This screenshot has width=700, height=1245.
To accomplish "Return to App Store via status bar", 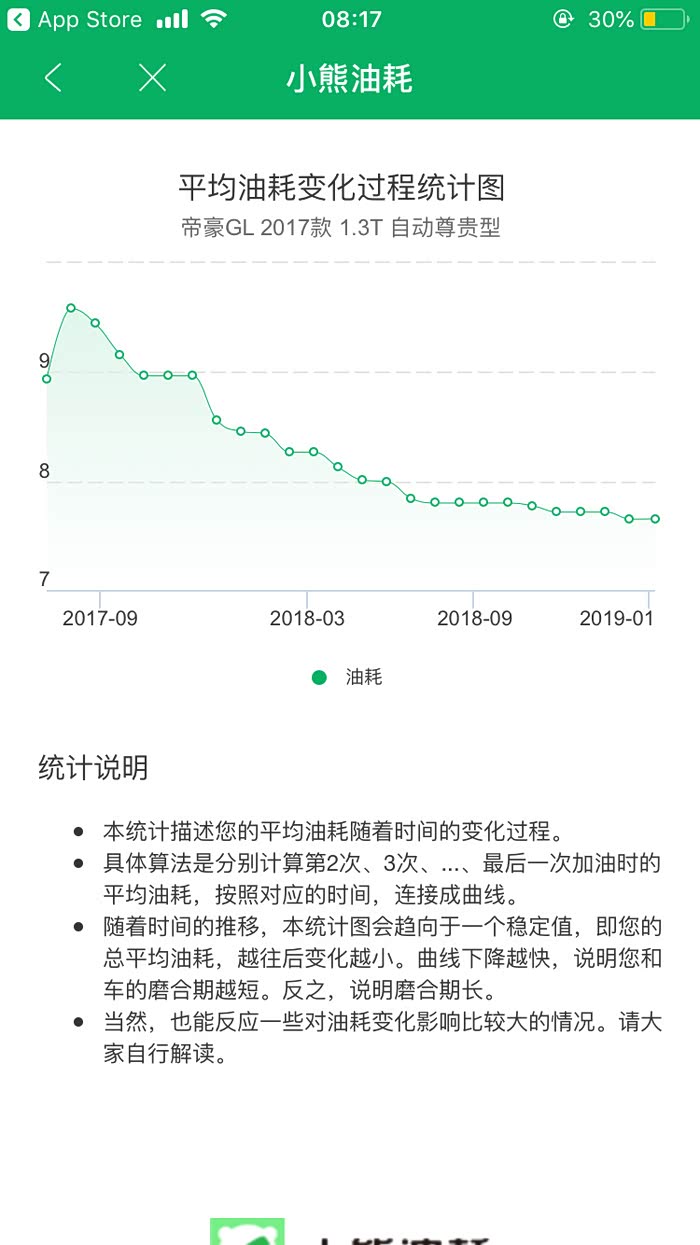I will click(x=75, y=19).
